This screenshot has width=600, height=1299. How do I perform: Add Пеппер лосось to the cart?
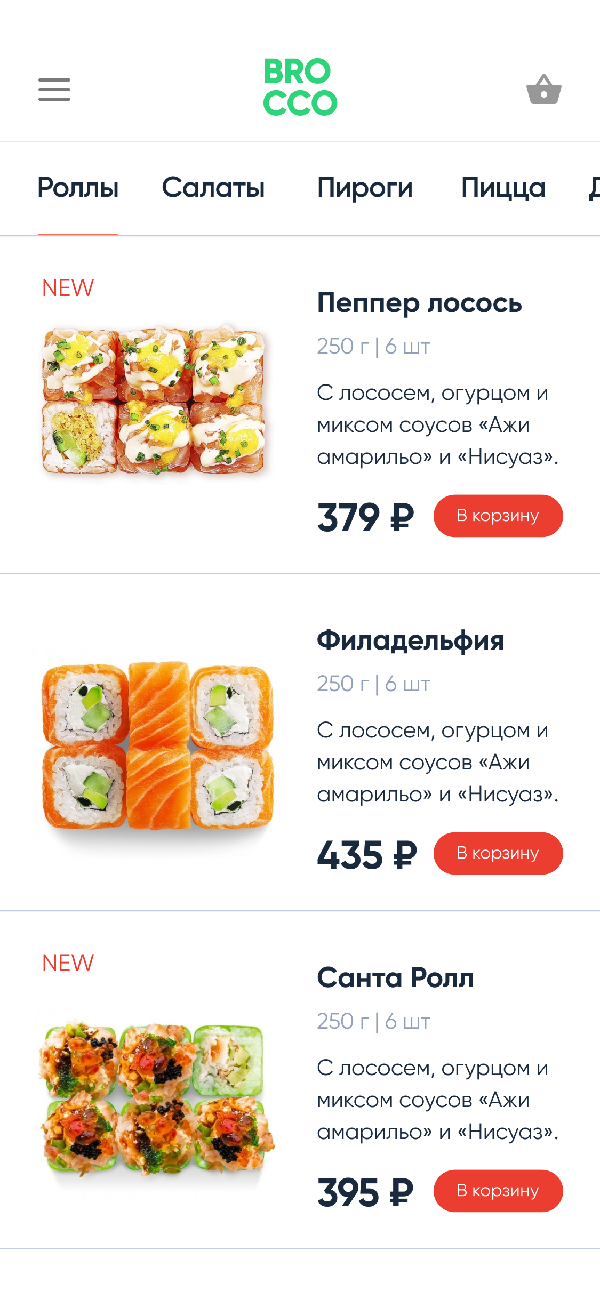pos(498,516)
